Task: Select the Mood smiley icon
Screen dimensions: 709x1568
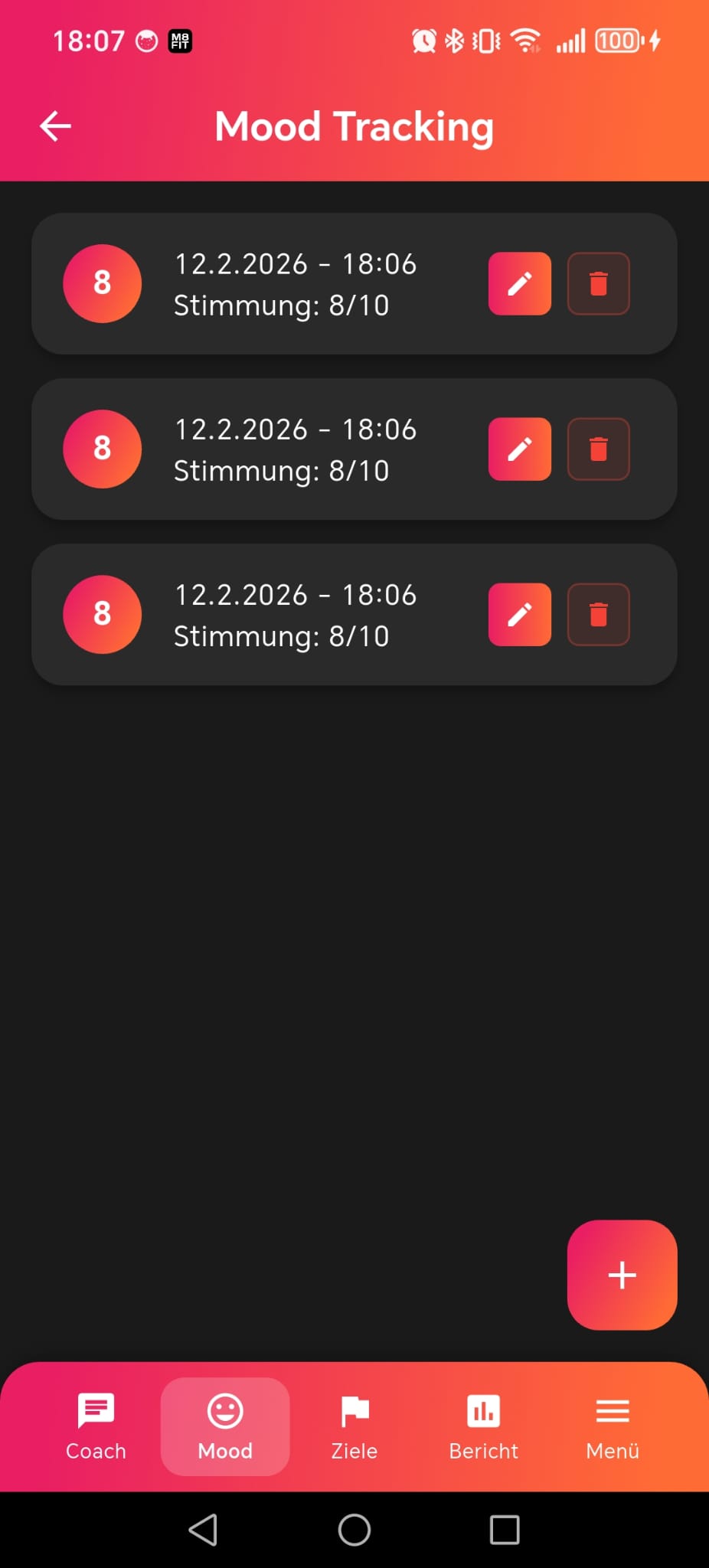Action: 224,1409
